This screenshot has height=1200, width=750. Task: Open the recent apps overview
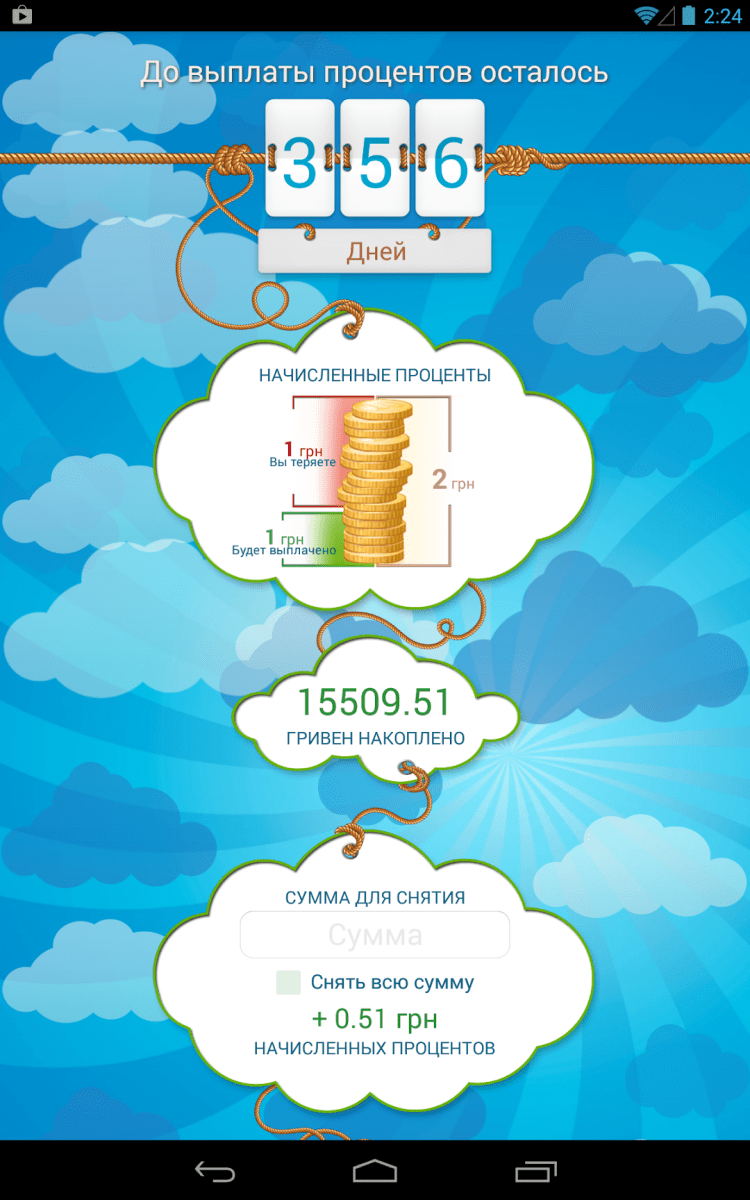(536, 1170)
